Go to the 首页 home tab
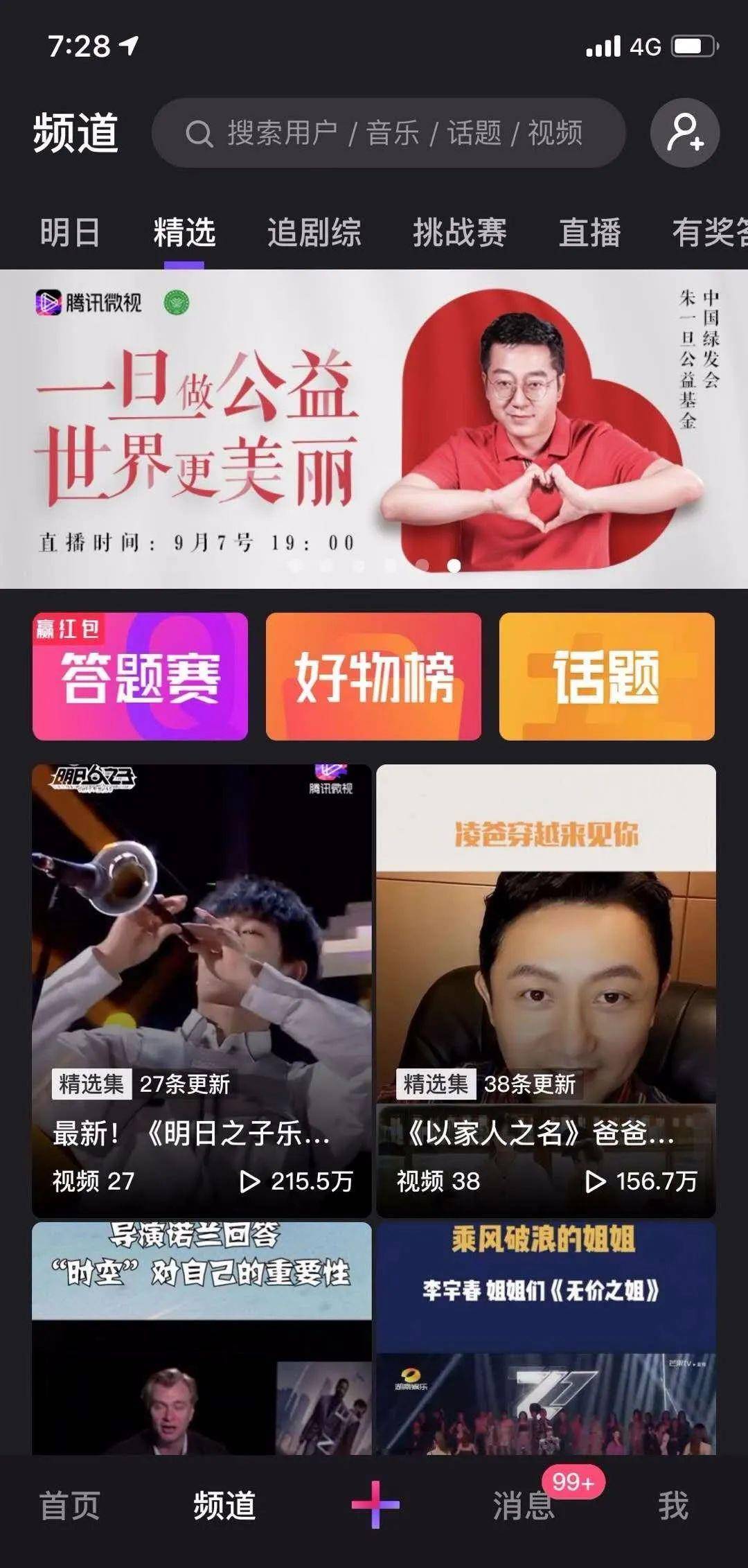The image size is (748, 1568). coord(69,1506)
